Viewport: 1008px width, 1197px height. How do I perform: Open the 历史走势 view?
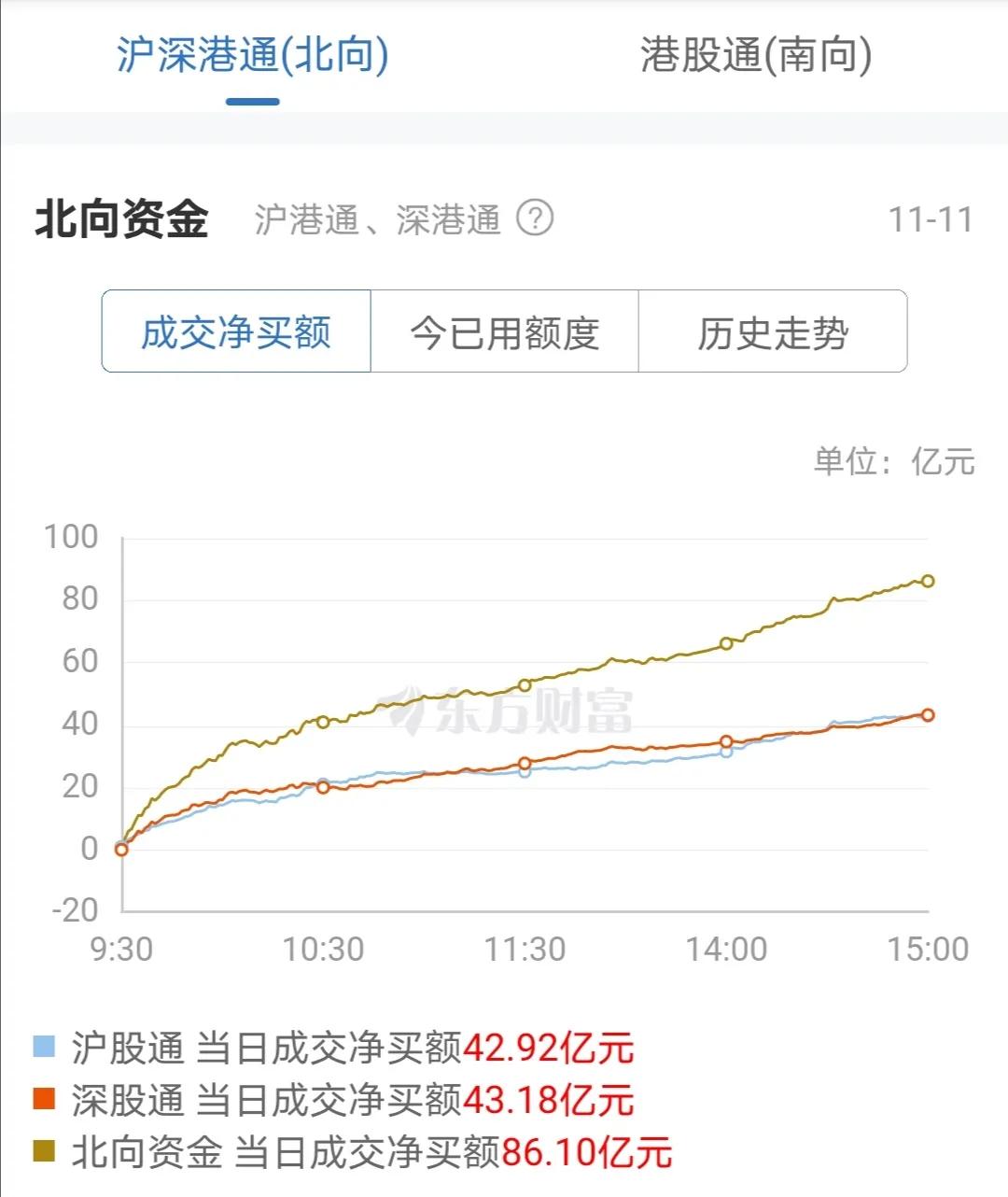(772, 332)
